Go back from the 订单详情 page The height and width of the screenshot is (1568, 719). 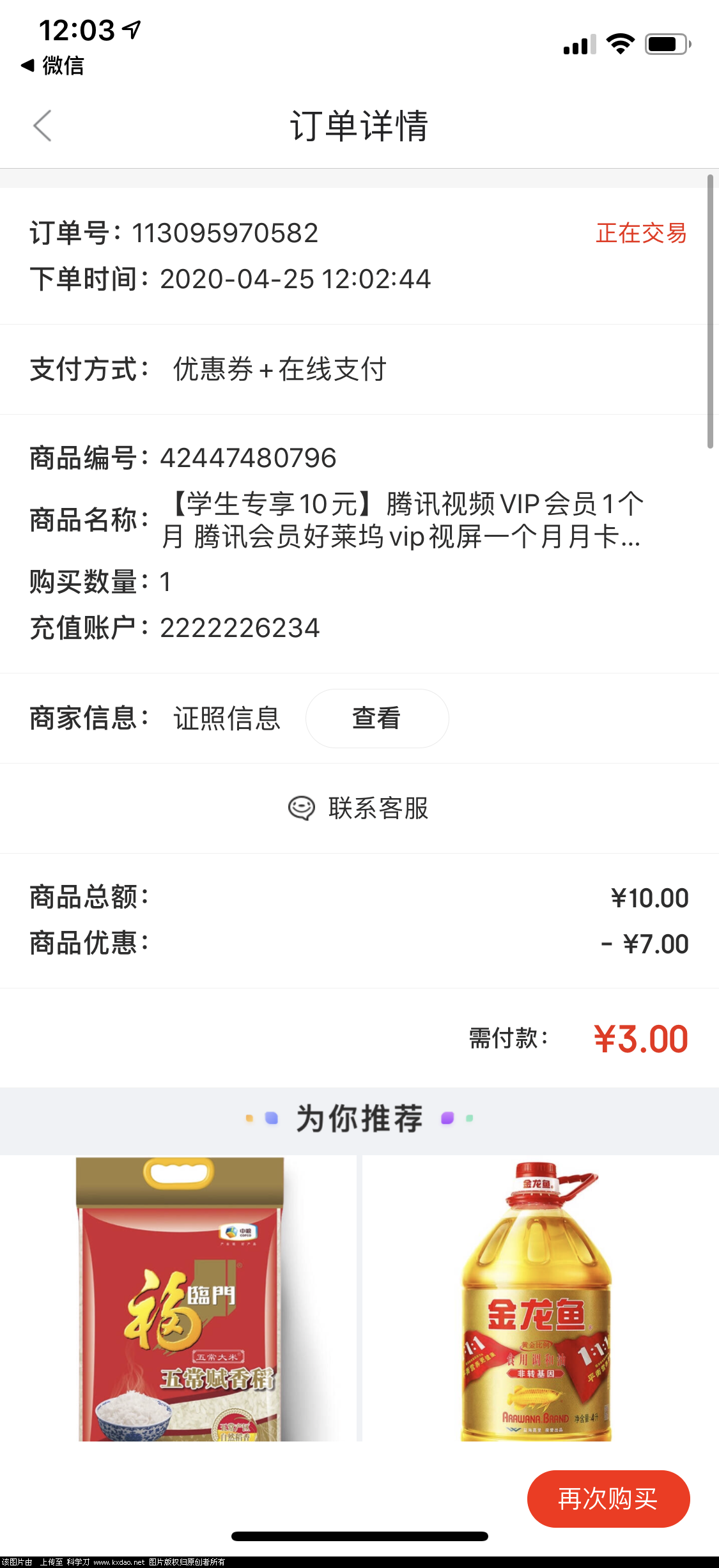pyautogui.click(x=42, y=125)
